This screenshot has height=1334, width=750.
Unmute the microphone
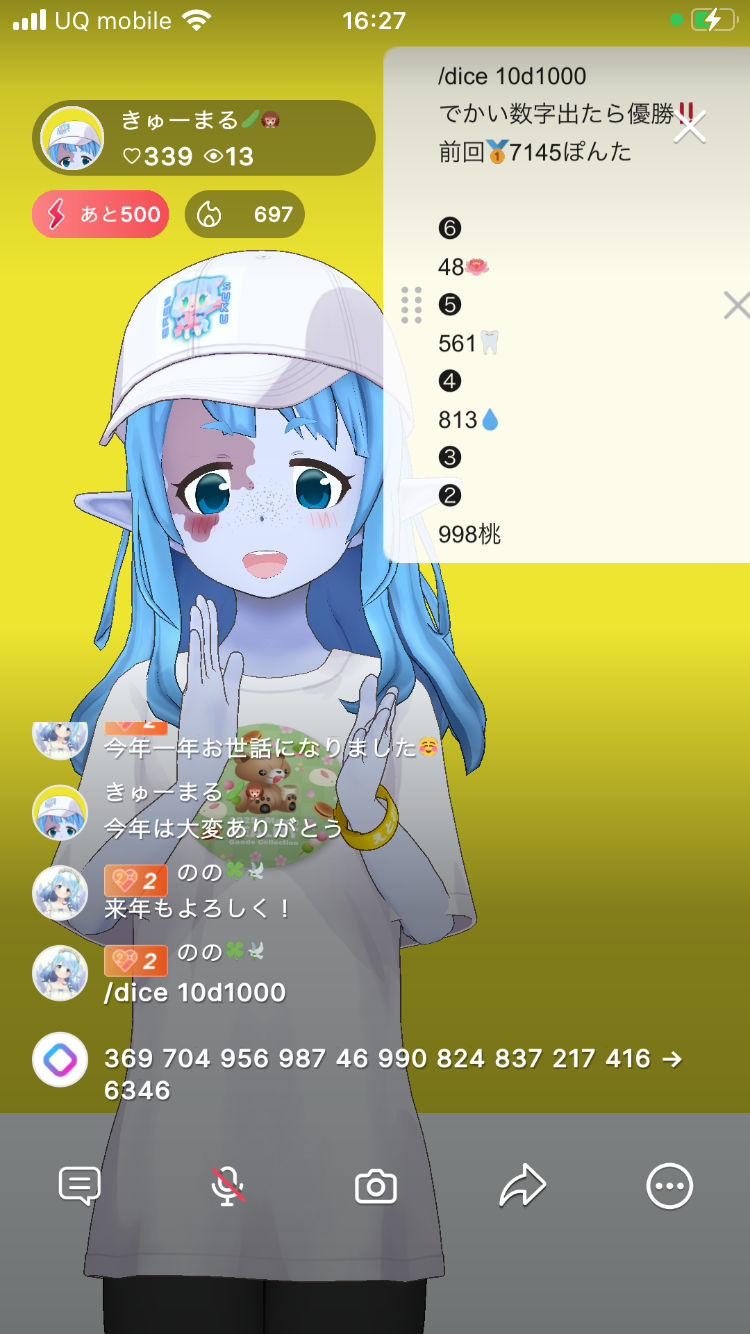point(228,1187)
